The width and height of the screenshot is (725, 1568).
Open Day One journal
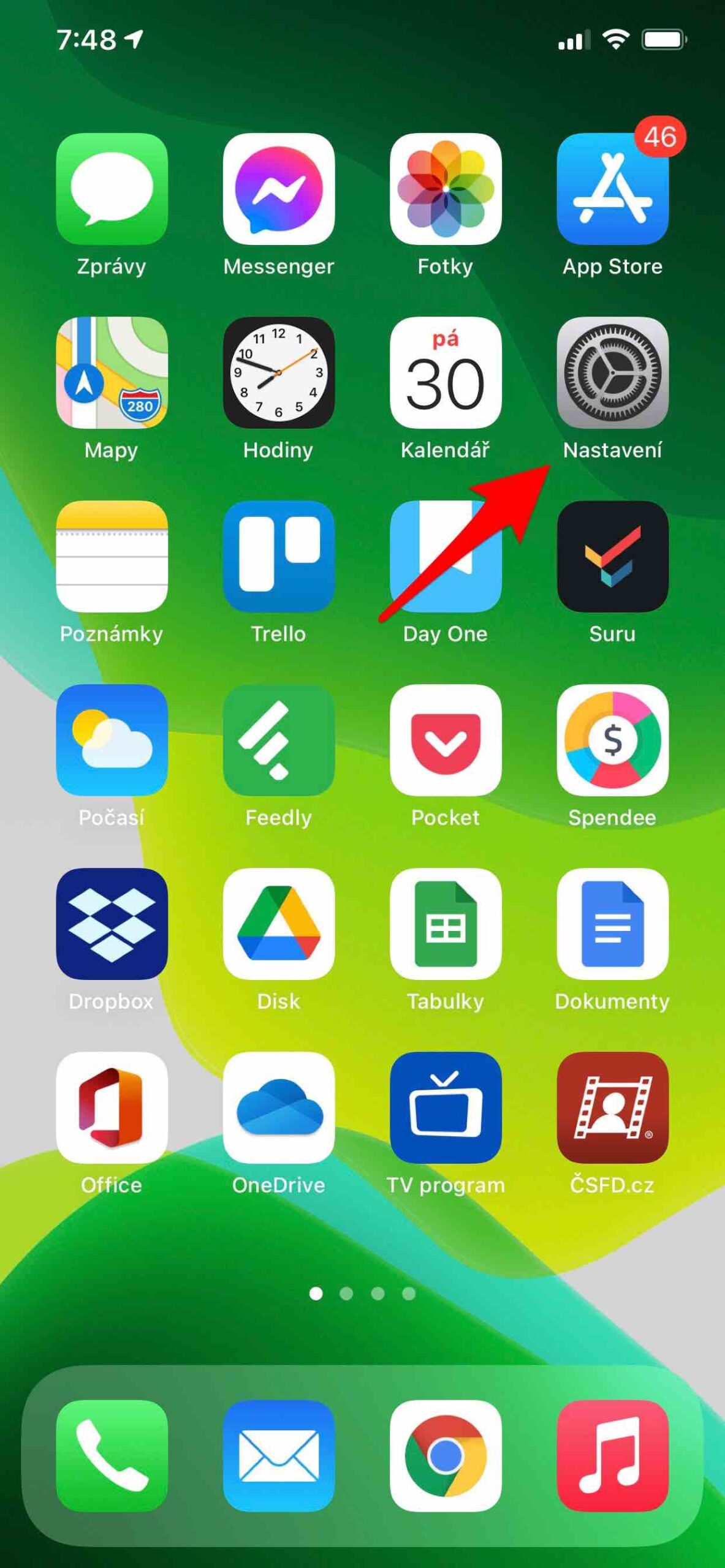(x=446, y=557)
